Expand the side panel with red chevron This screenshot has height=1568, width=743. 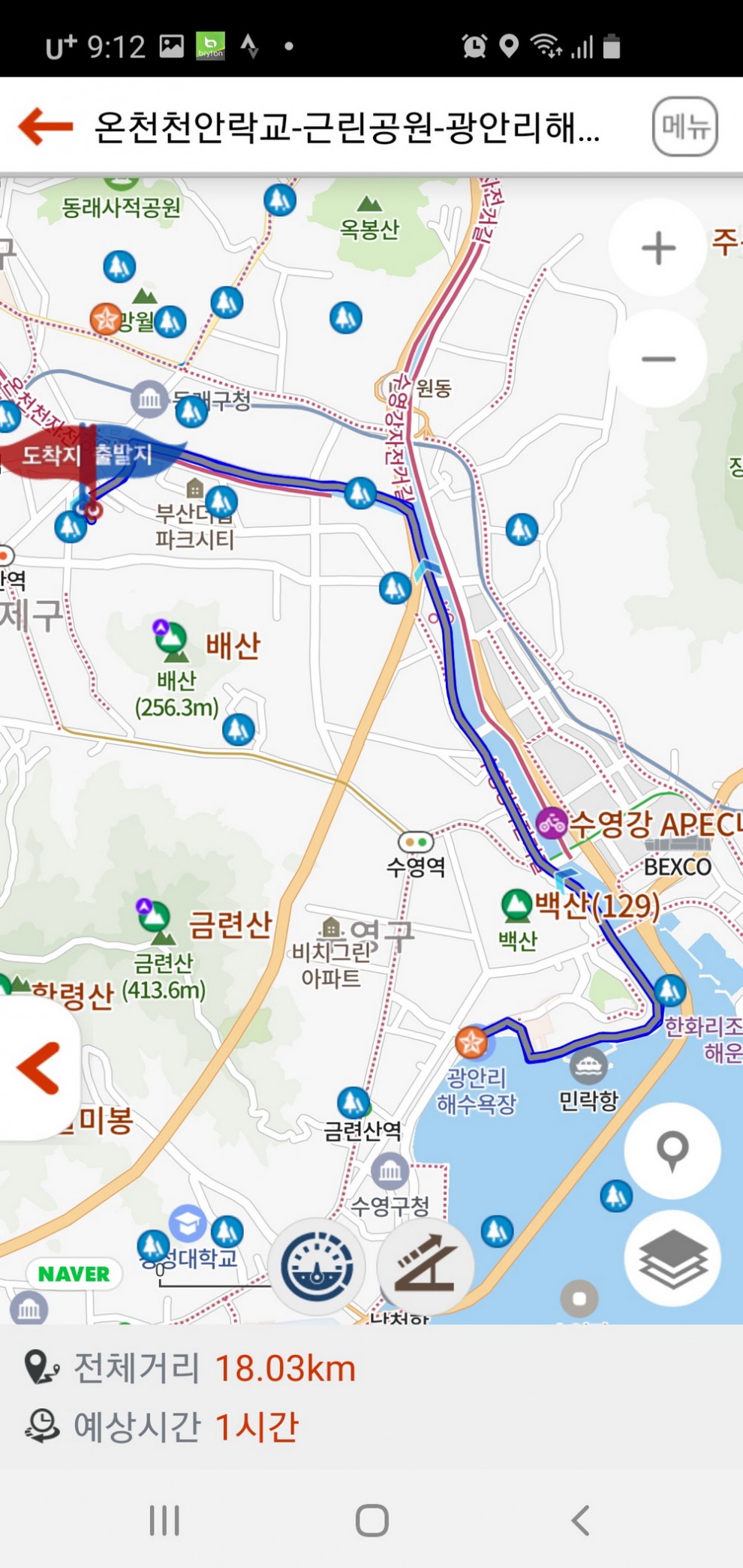(x=38, y=1068)
